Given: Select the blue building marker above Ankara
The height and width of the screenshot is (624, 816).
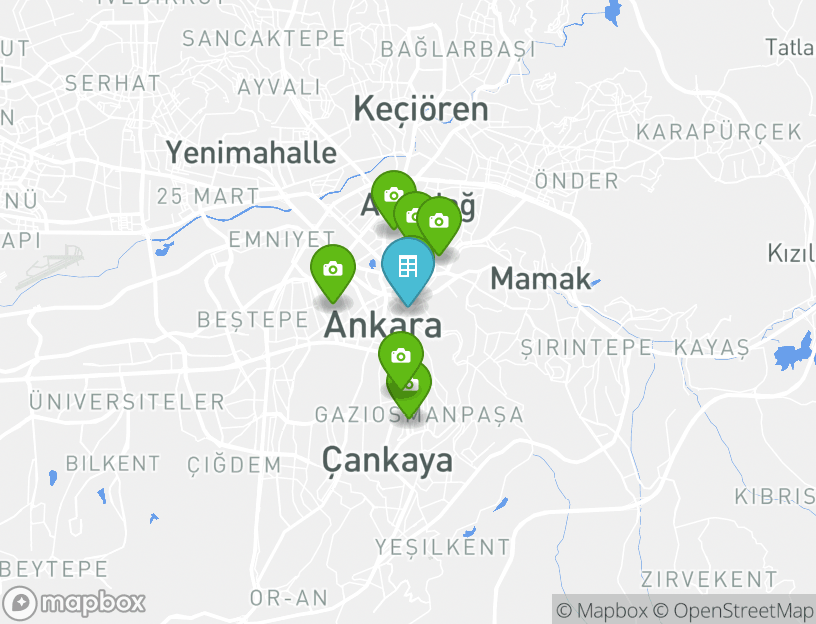Looking at the screenshot, I should pyautogui.click(x=407, y=267).
